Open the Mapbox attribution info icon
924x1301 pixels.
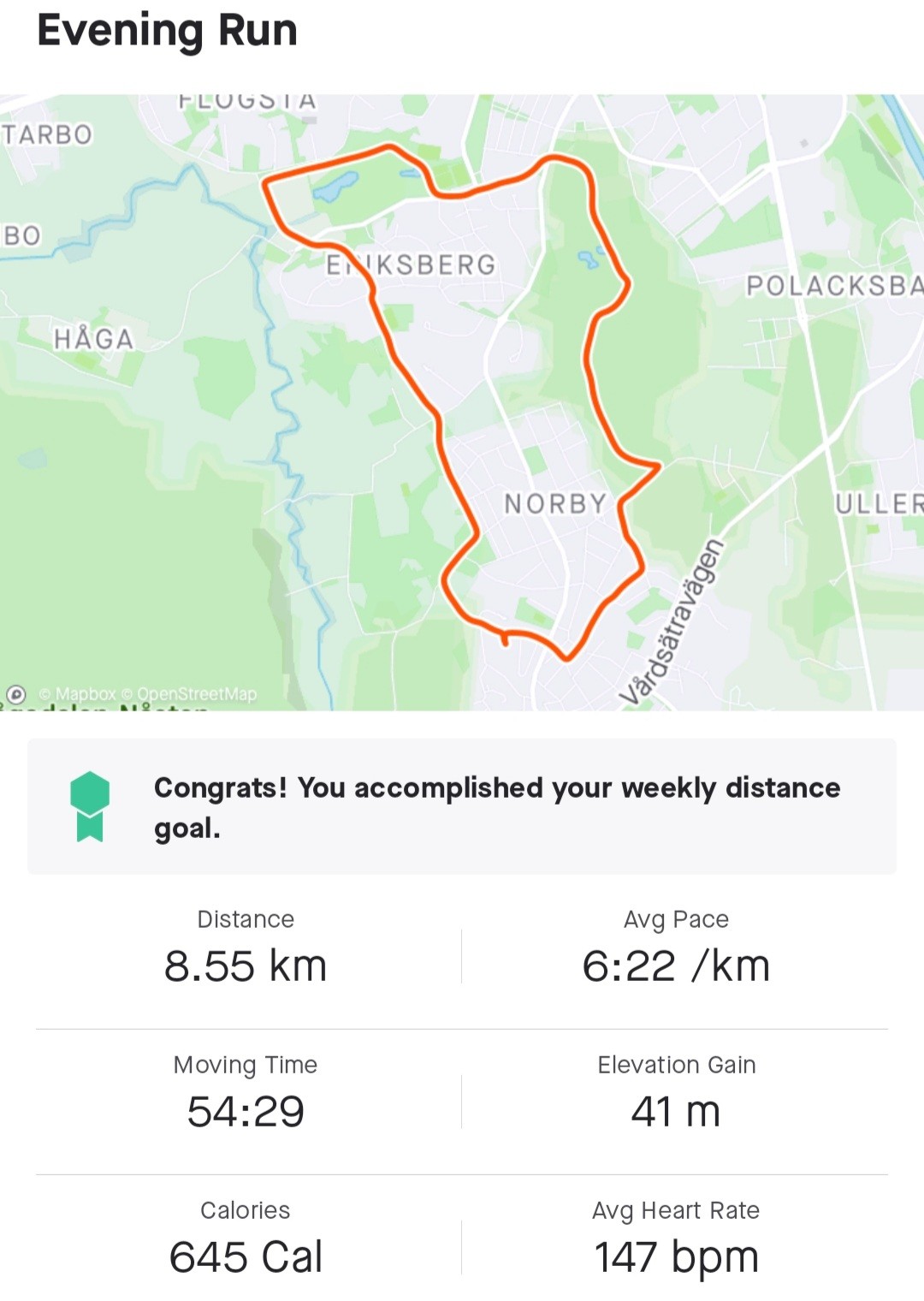point(16,694)
